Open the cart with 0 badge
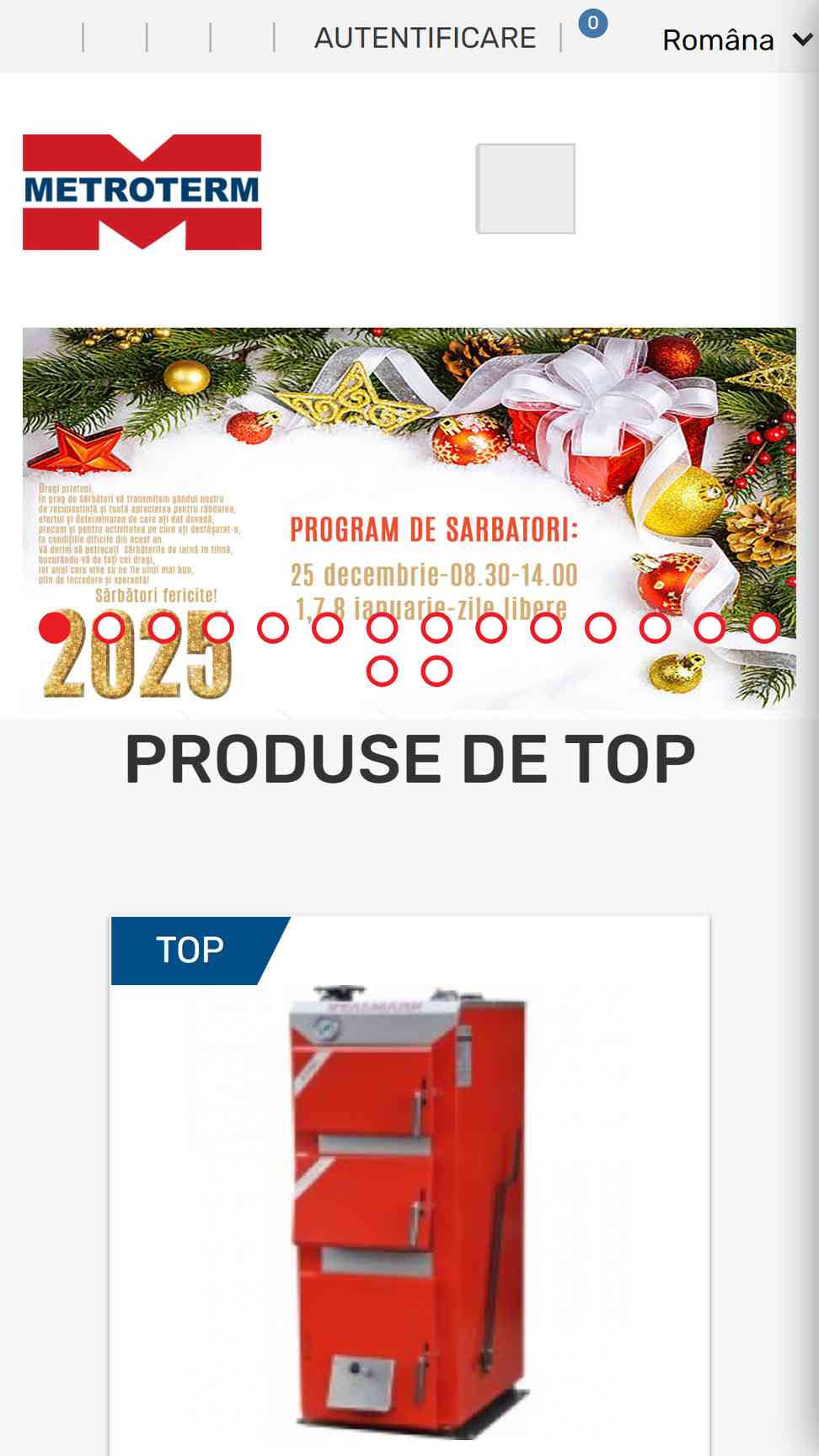 click(593, 24)
